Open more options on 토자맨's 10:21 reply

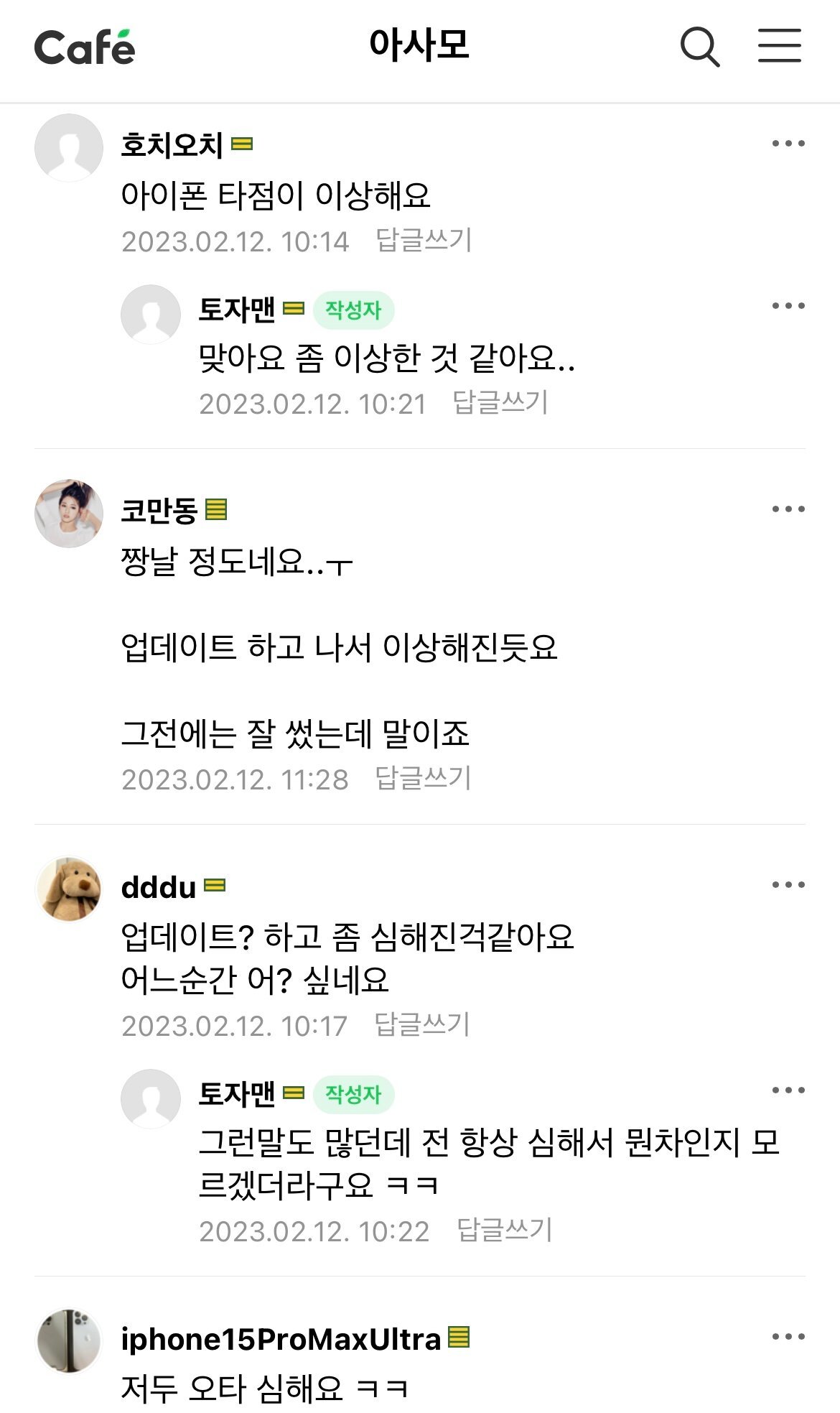tap(788, 306)
